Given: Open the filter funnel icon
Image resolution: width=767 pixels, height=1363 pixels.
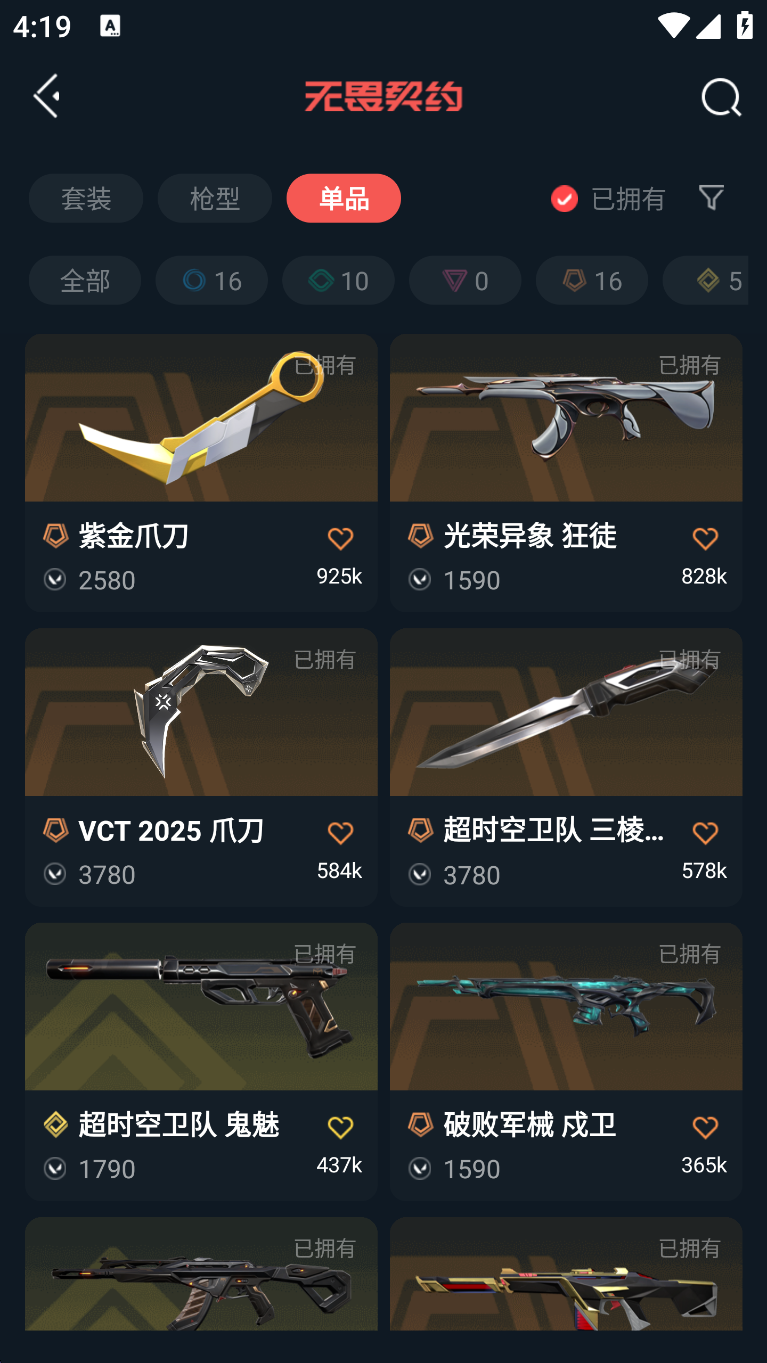Looking at the screenshot, I should click(711, 197).
